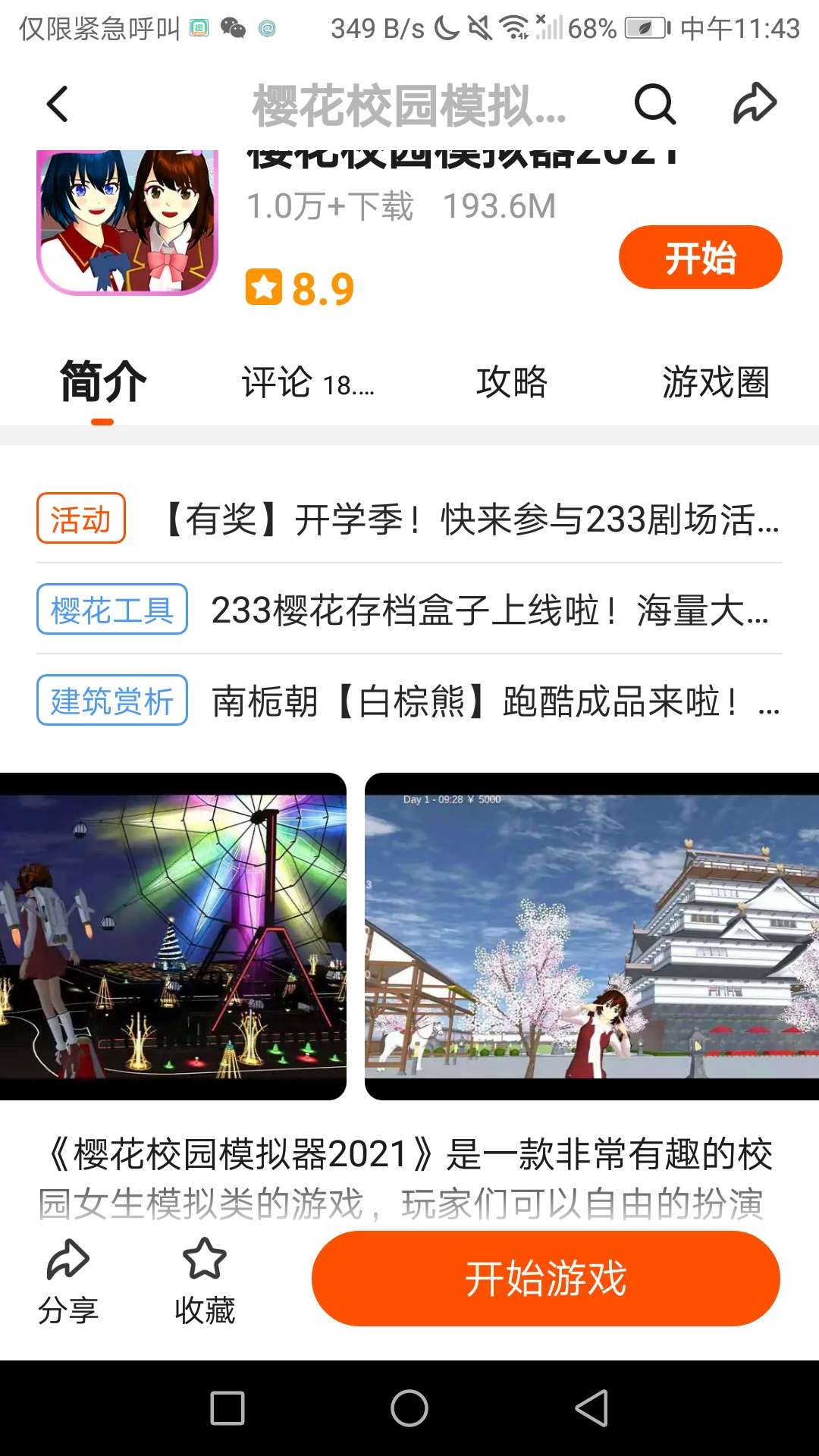819x1456 pixels.
Task: Open the 活动 开学季 announcement
Action: 470,519
